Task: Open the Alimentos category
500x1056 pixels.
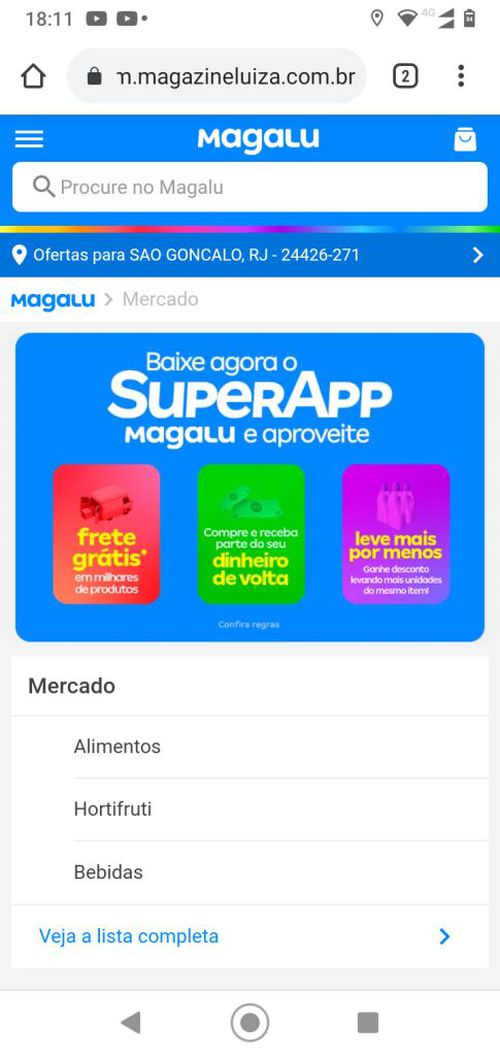Action: coord(250,747)
